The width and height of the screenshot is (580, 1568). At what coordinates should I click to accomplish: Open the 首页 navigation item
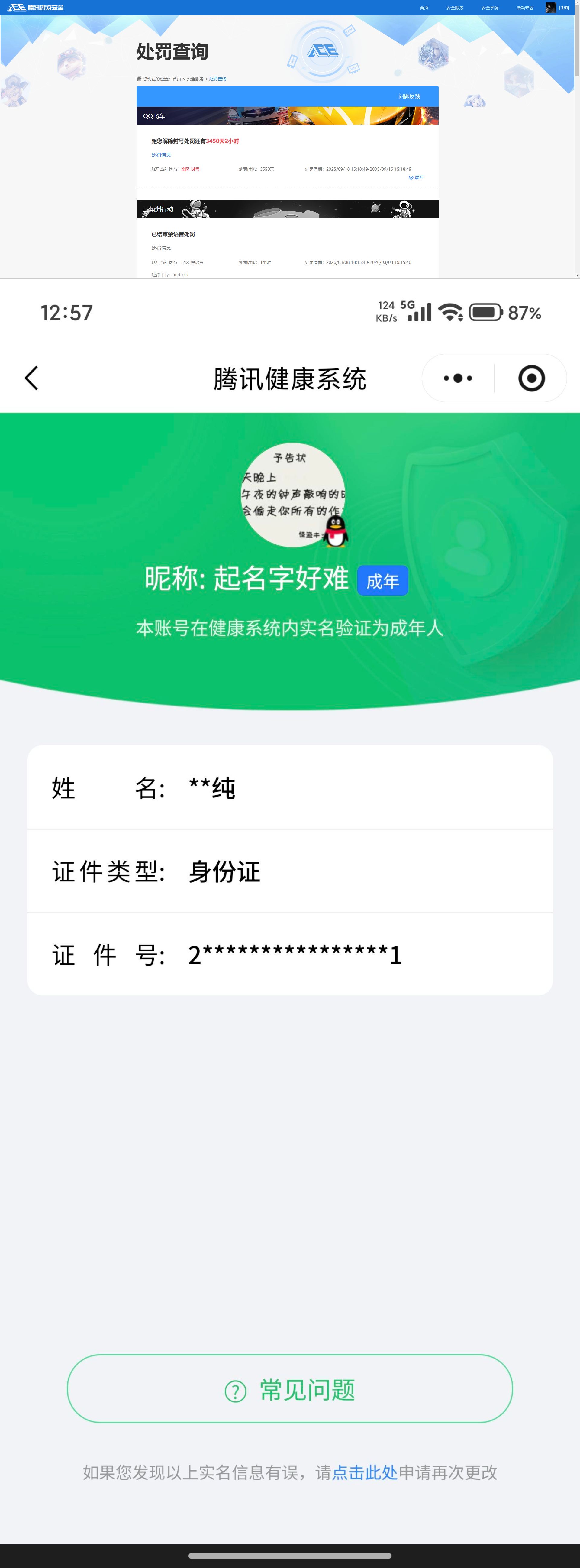point(424,7)
